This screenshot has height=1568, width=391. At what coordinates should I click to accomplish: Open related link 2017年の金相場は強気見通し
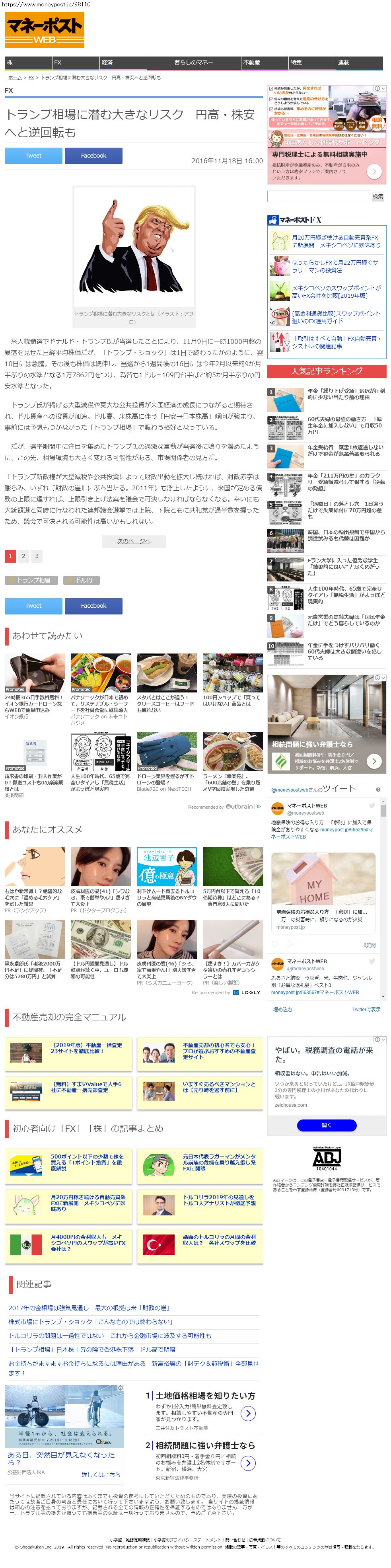pos(89,1307)
